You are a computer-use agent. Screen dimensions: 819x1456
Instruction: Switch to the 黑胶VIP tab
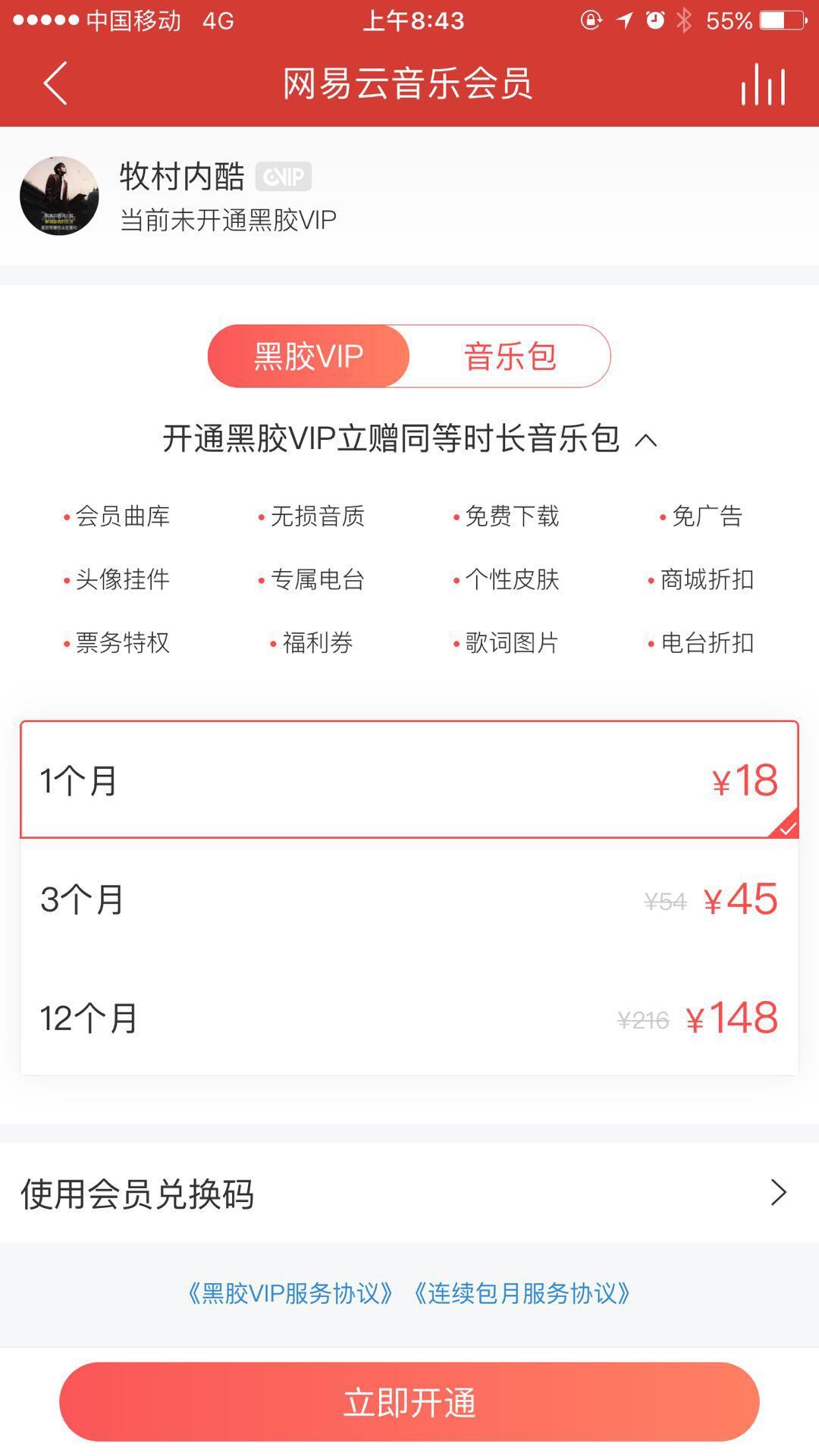pos(309,355)
